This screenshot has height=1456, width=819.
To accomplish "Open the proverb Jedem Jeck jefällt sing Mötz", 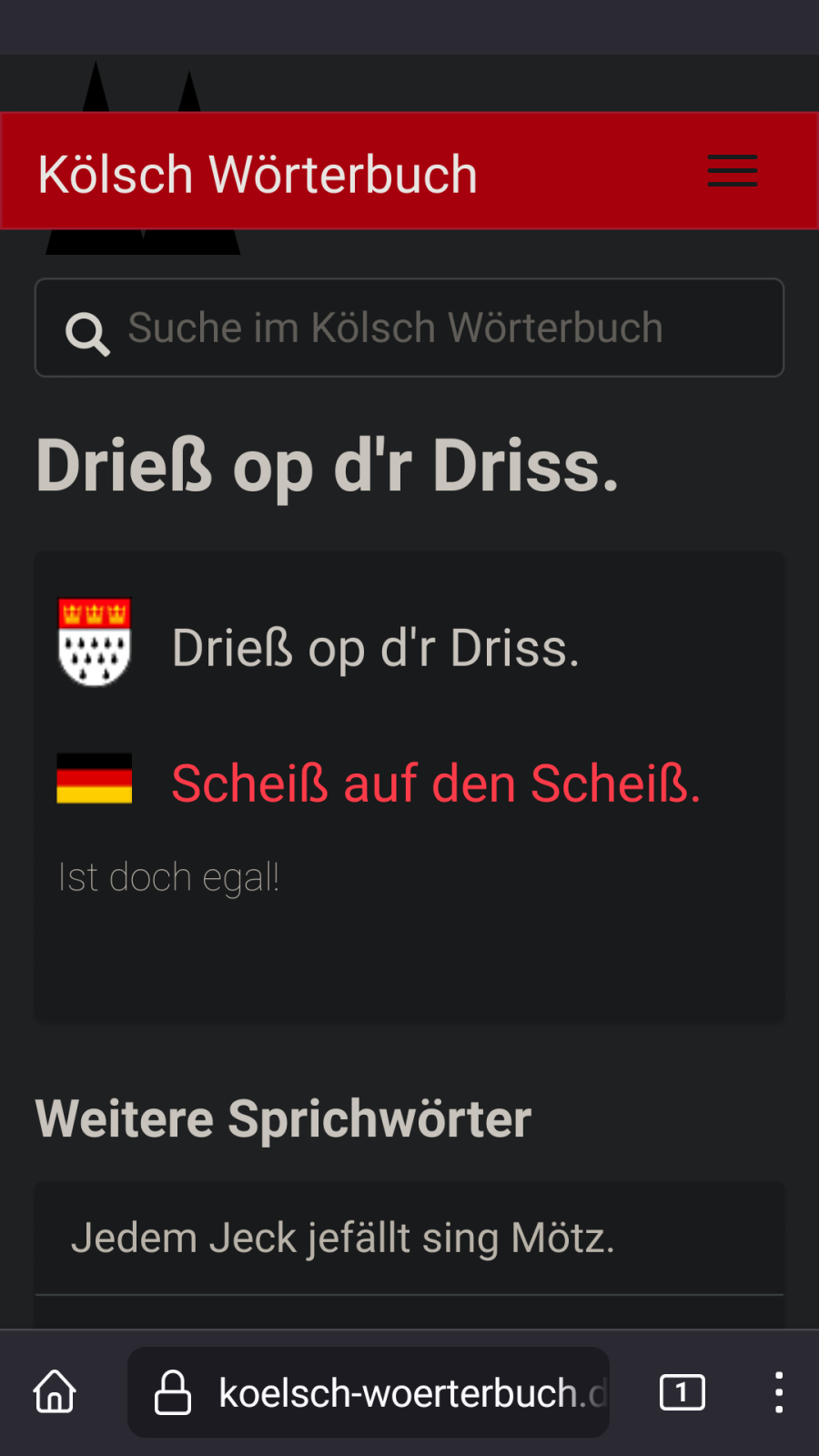I will [343, 1238].
